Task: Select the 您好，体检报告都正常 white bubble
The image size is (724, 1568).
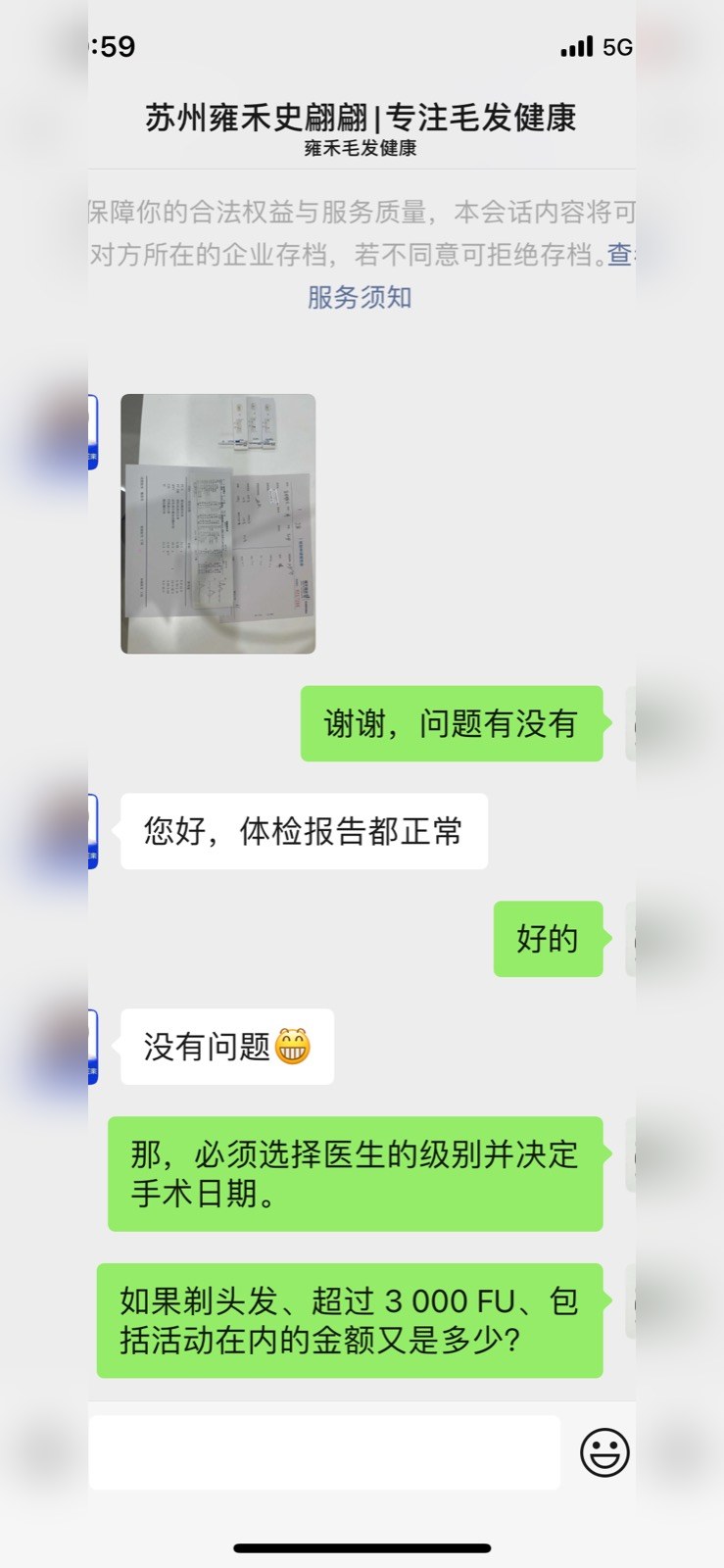Action: point(304,830)
